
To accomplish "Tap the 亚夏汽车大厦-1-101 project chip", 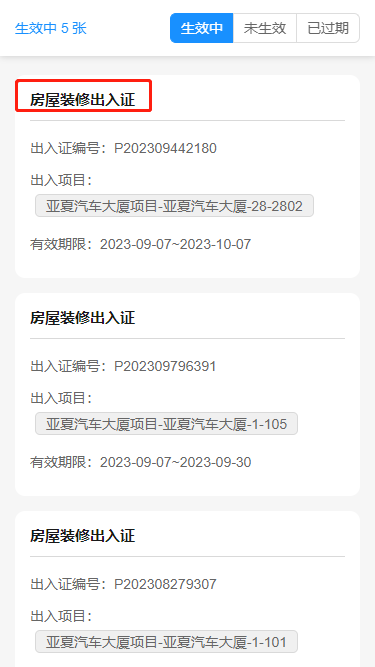I will tap(166, 641).
